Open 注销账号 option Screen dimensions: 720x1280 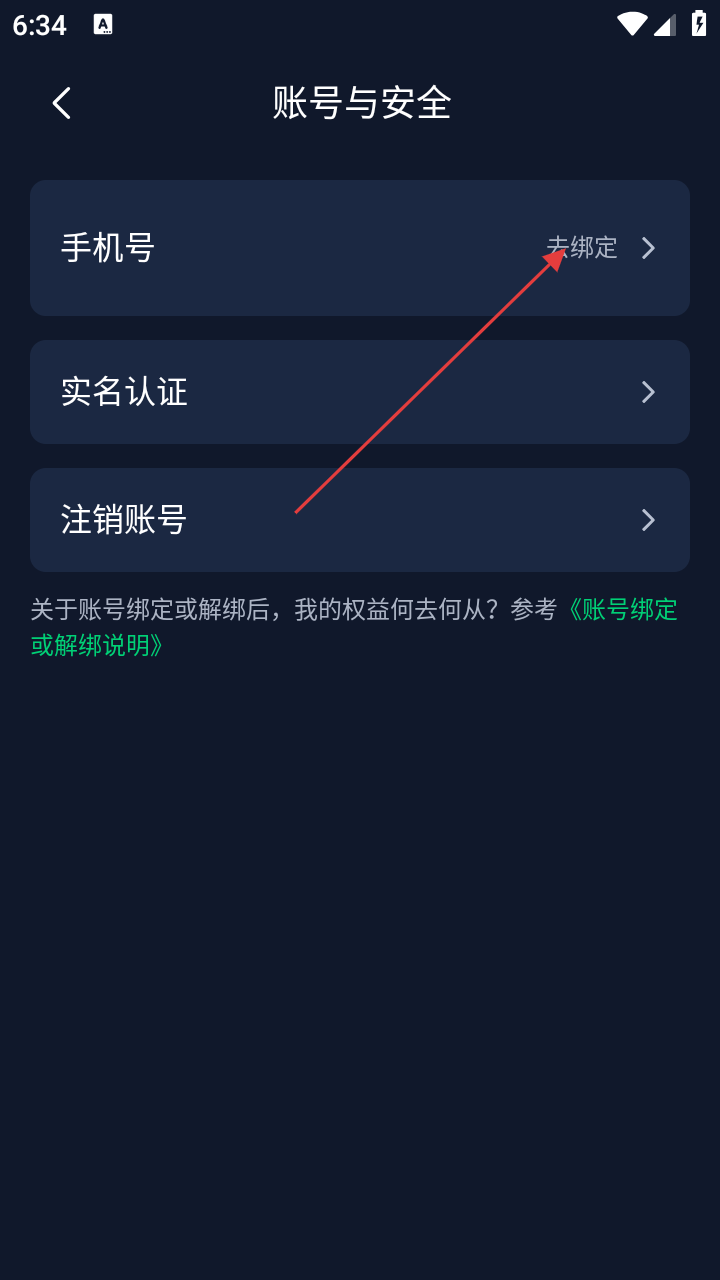(x=359, y=520)
